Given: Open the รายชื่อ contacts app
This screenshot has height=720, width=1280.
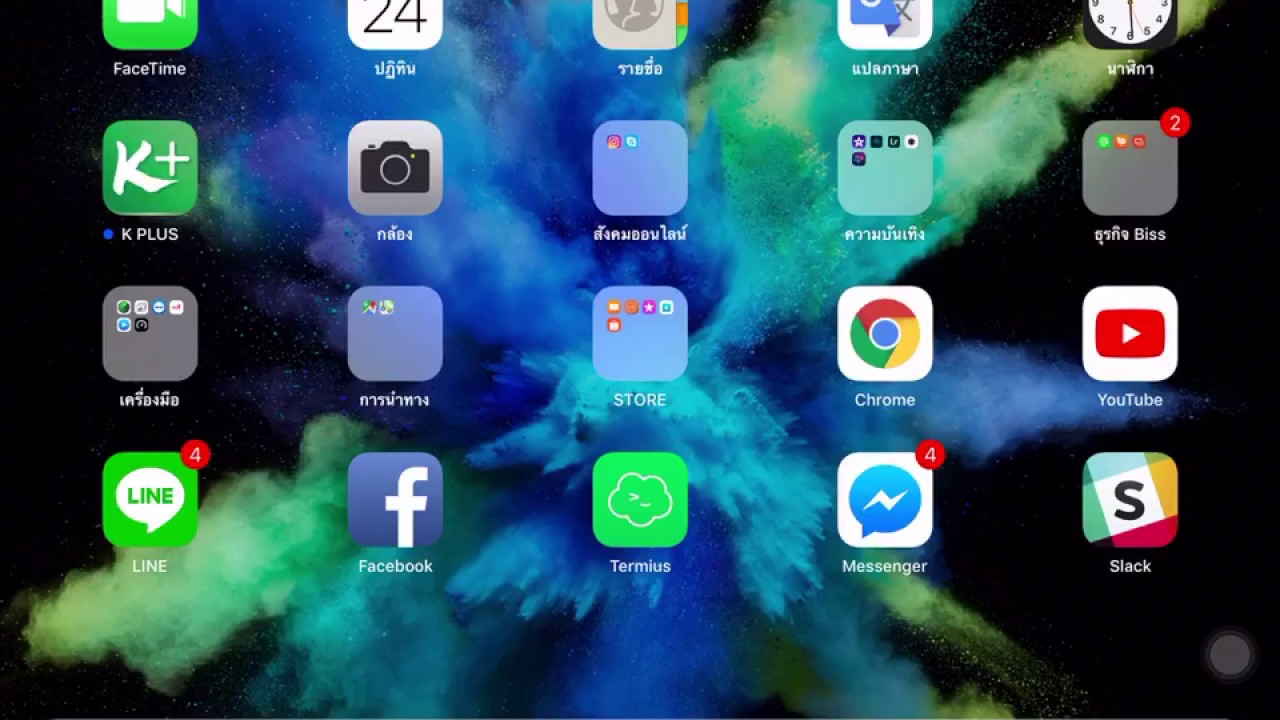Looking at the screenshot, I should click(x=640, y=22).
